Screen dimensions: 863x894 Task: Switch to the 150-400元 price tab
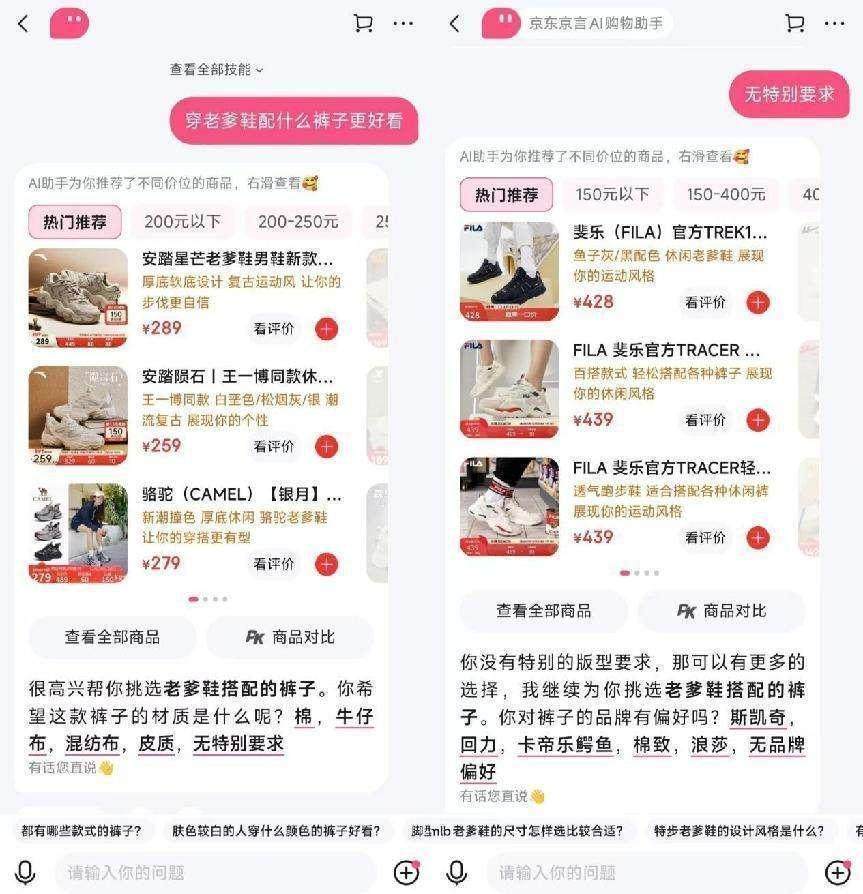726,194
